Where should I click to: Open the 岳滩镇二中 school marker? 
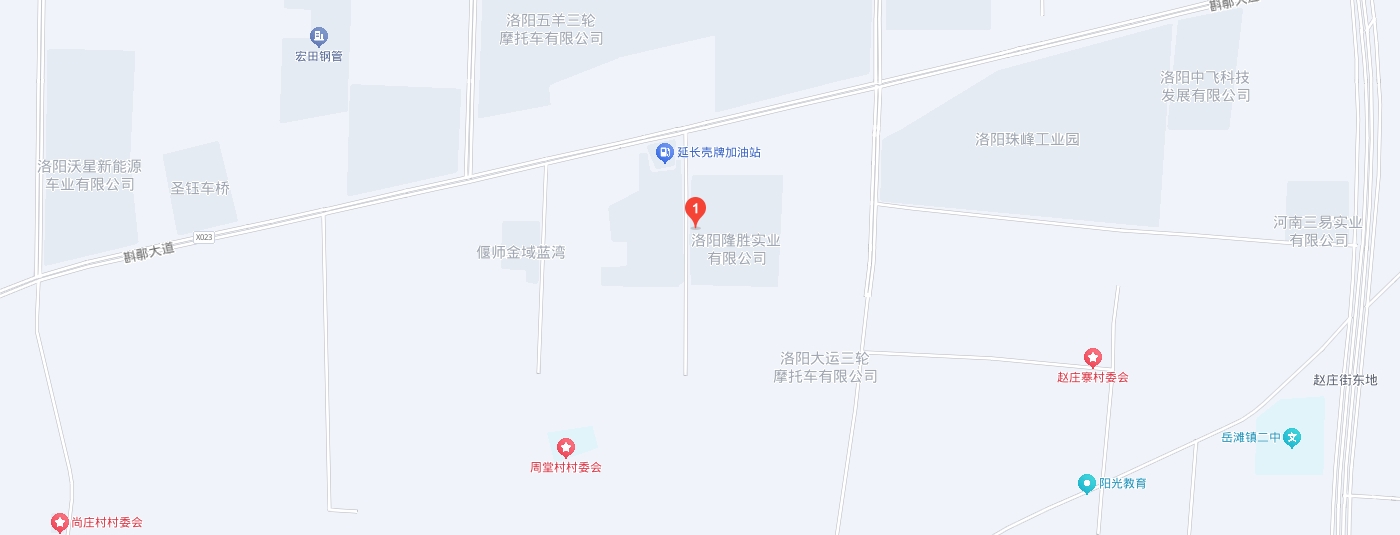point(1293,437)
